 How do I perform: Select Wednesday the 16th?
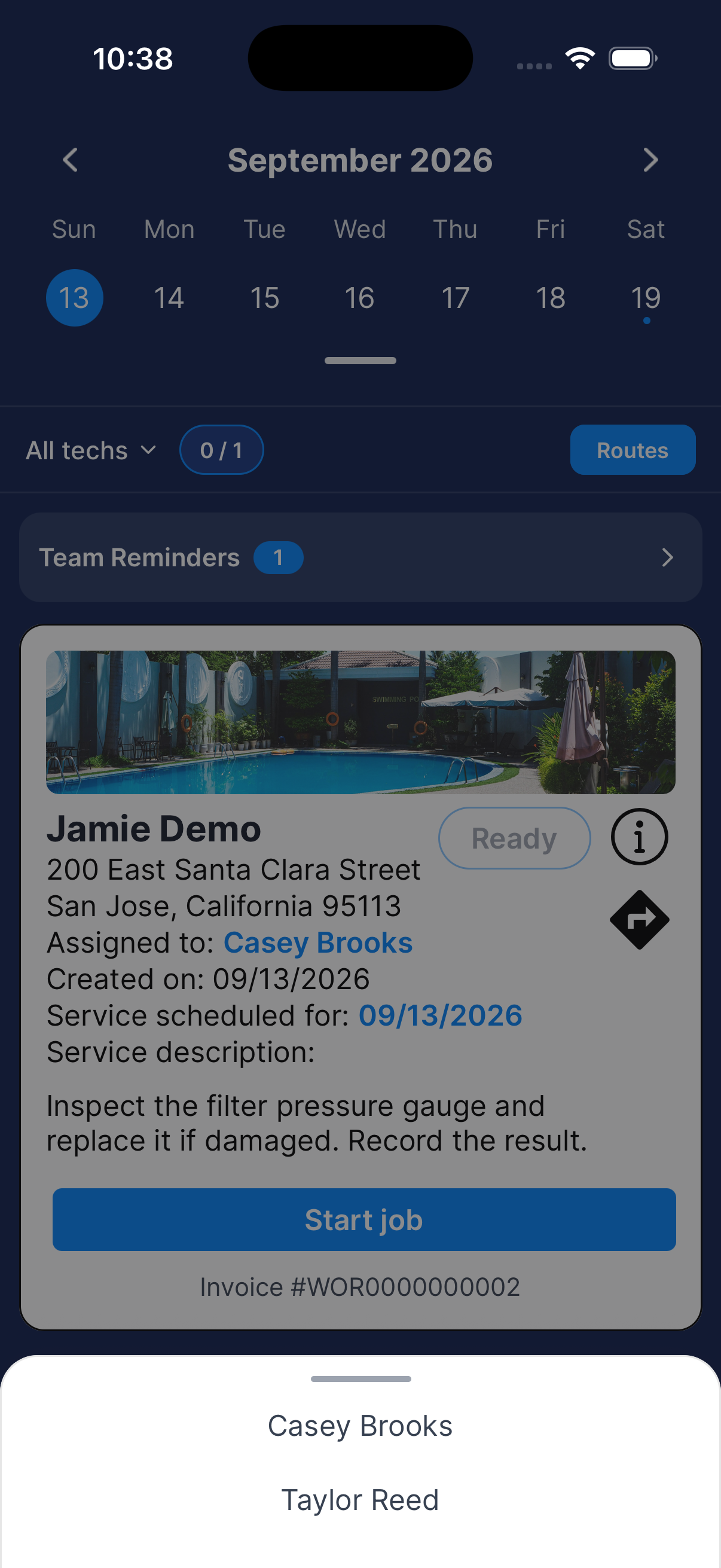click(x=359, y=298)
